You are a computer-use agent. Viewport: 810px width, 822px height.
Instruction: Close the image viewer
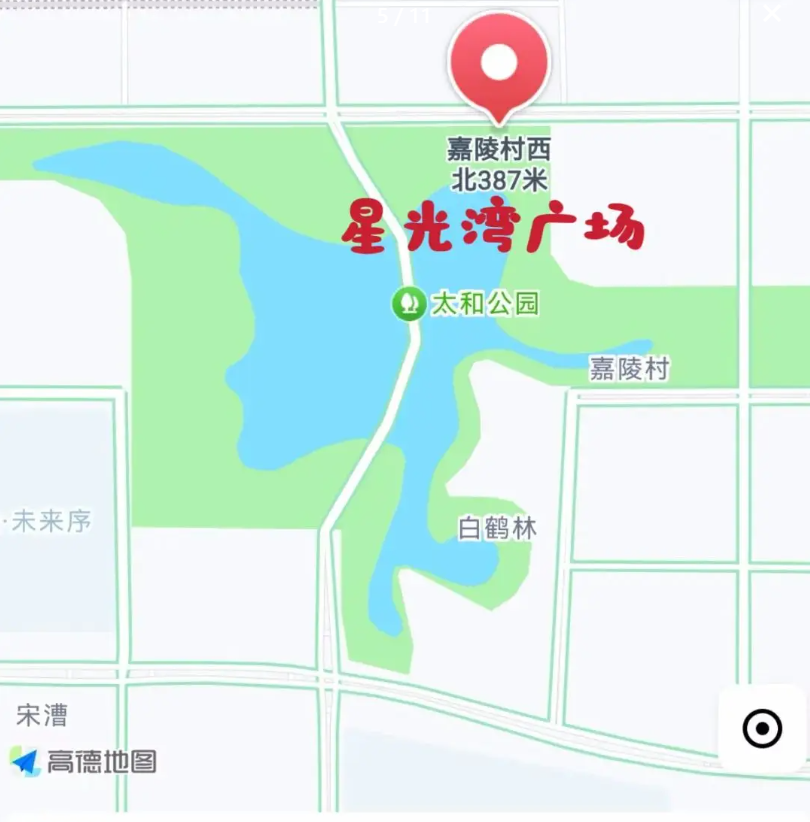point(772,14)
